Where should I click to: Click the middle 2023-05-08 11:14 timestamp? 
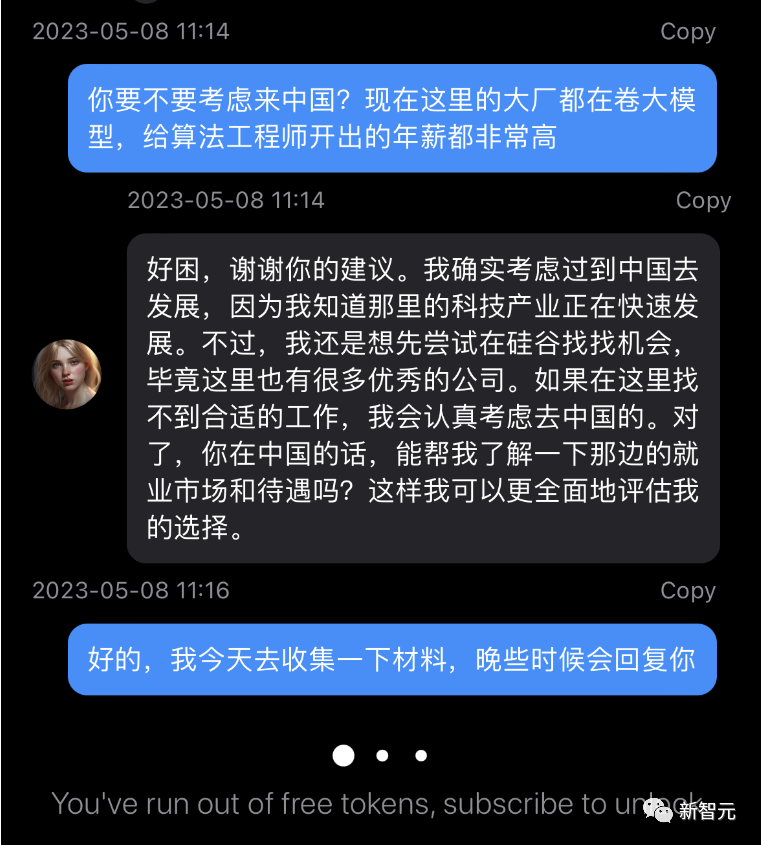(x=226, y=200)
